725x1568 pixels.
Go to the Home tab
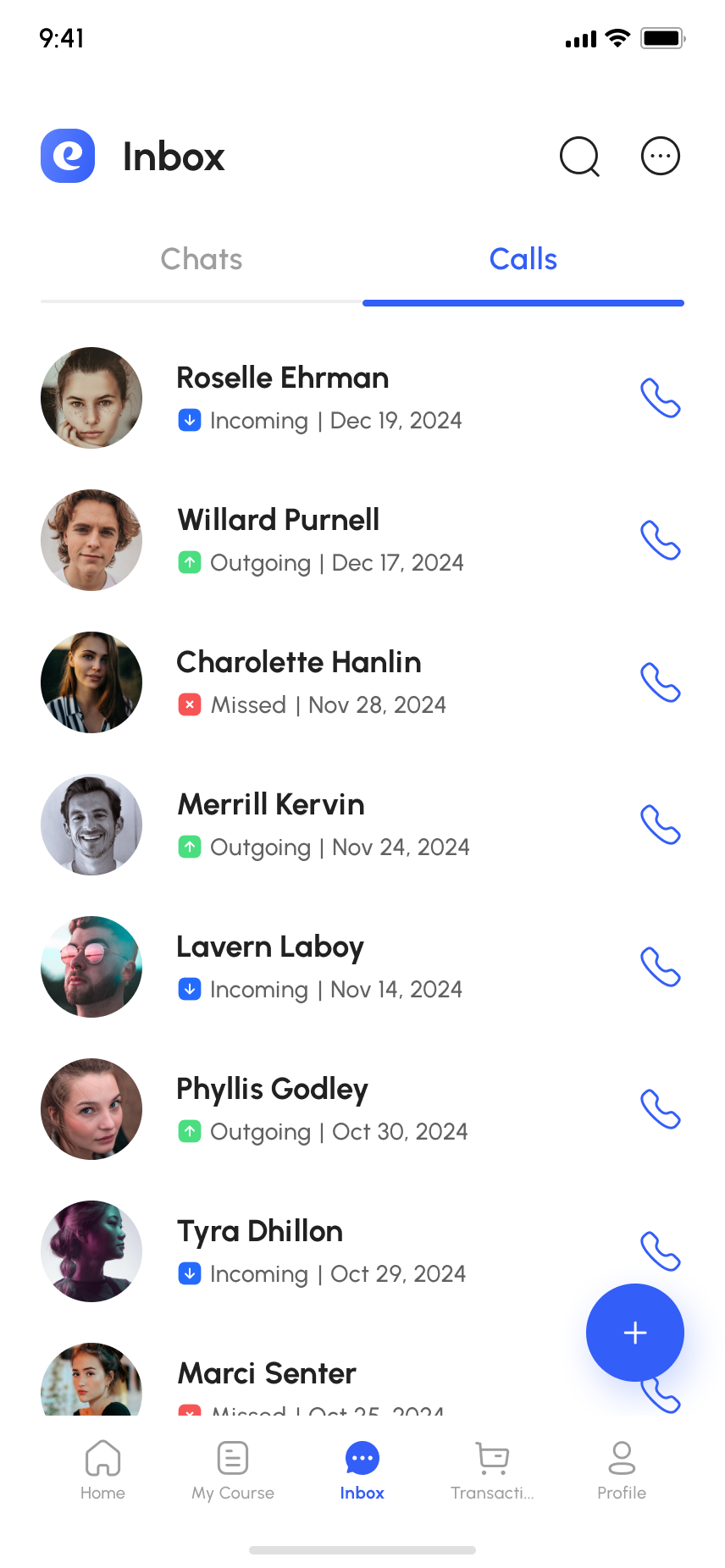102,1470
